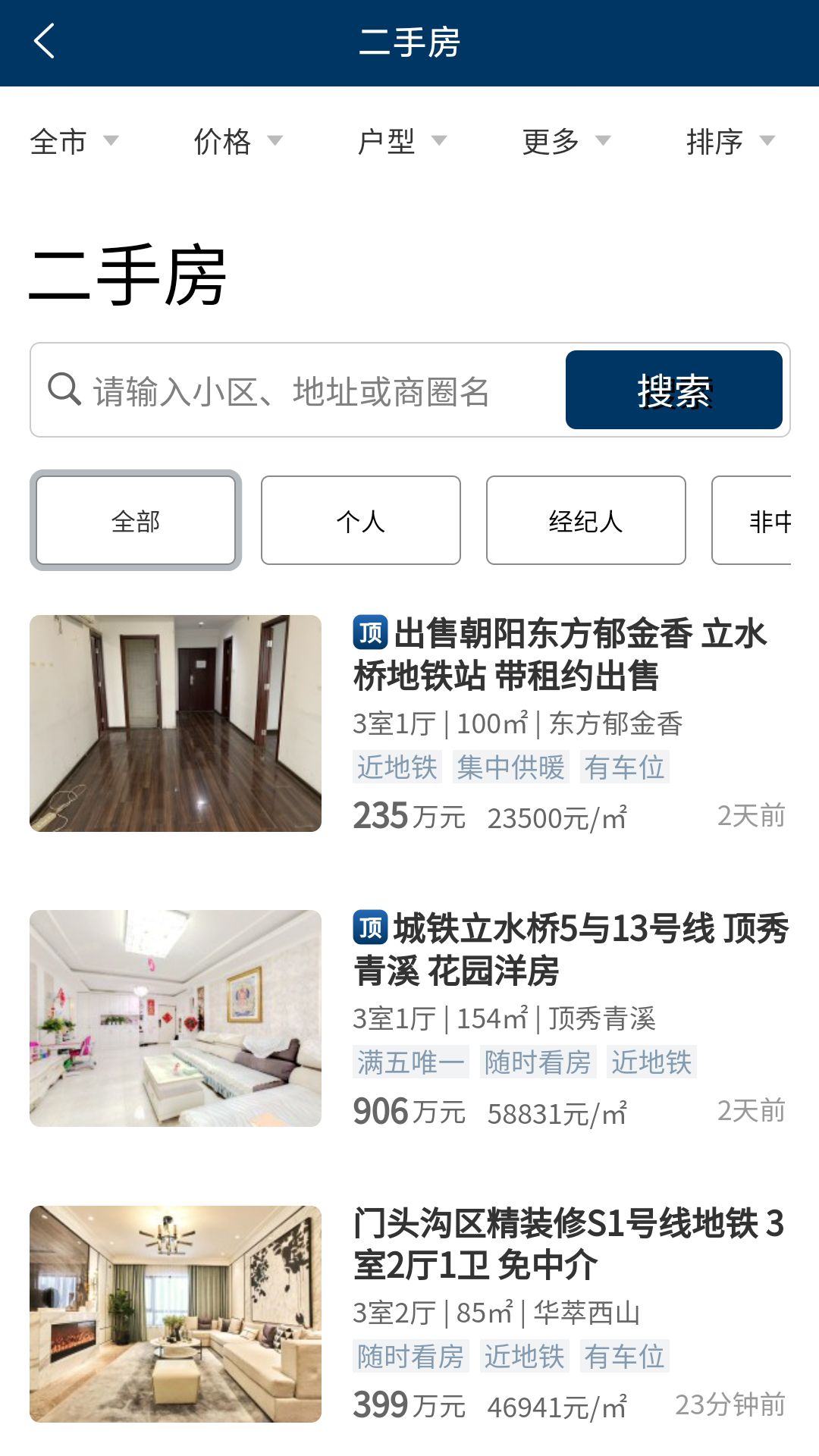Click the living room photo of 顶秀青溪
This screenshot has width=819, height=1456.
point(175,1018)
